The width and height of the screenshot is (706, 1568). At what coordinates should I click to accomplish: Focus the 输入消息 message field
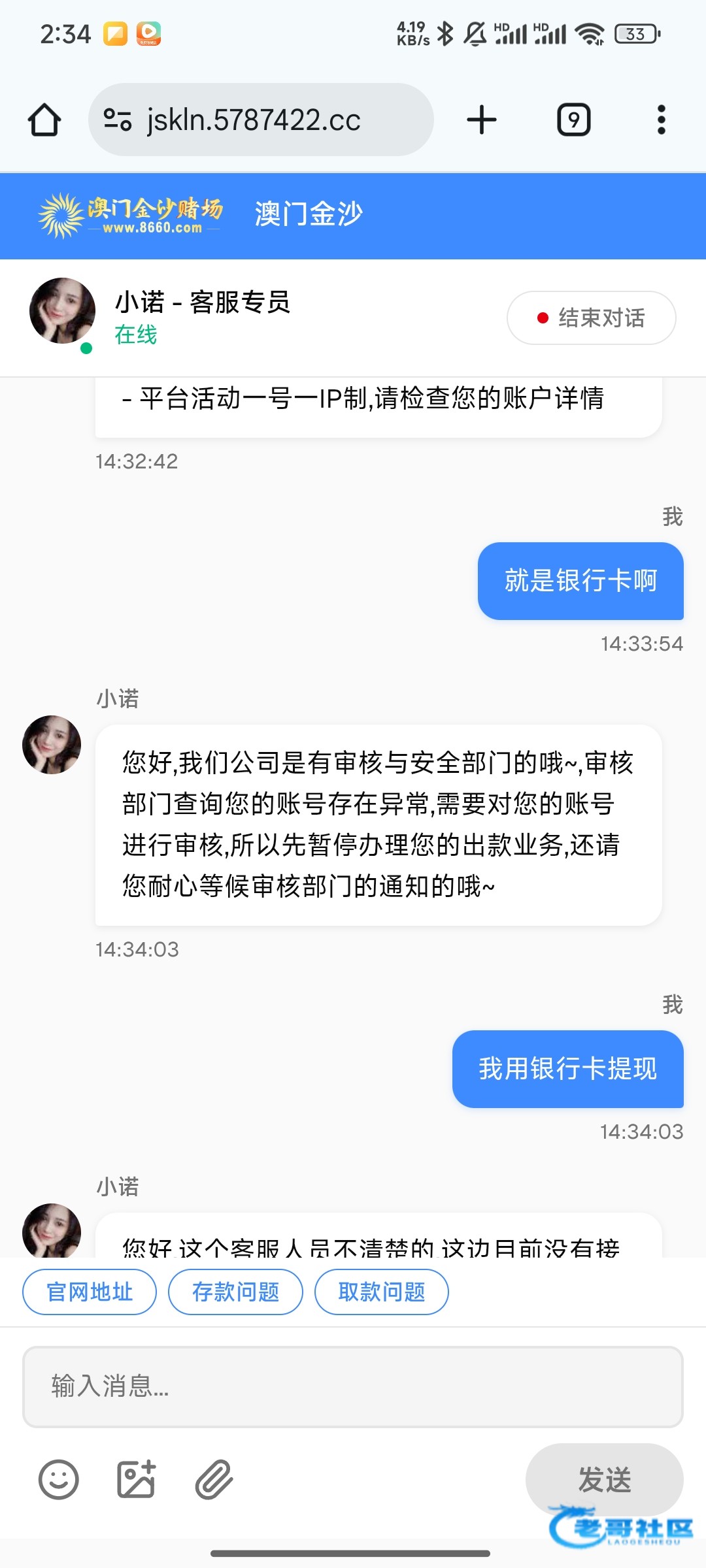[353, 1386]
